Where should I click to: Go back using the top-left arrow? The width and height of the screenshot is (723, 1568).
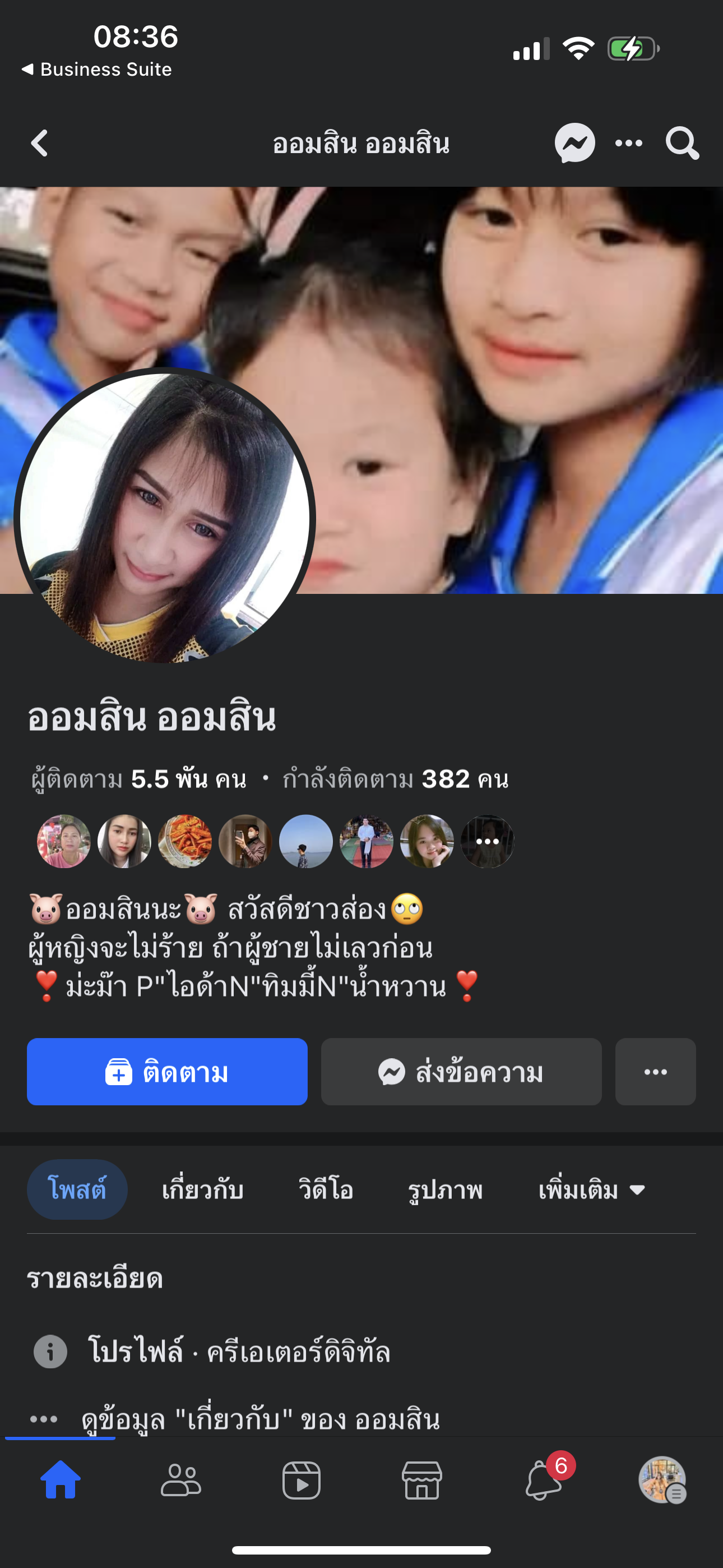(x=40, y=144)
